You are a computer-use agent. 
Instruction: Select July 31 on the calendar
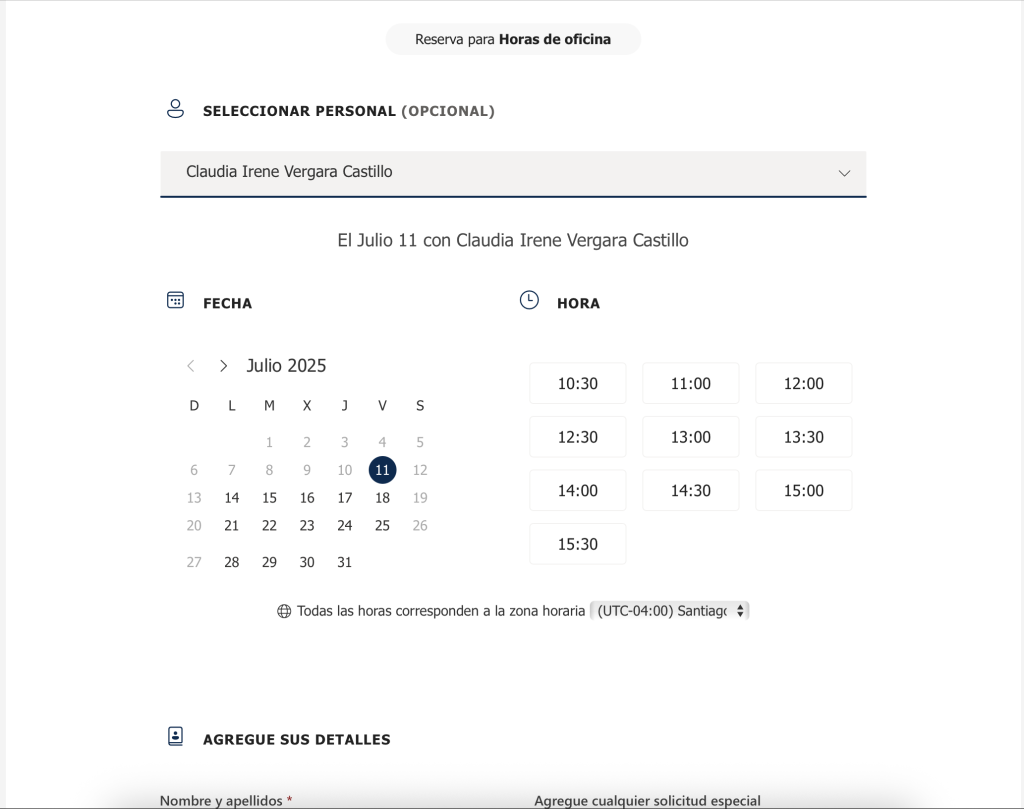pyautogui.click(x=345, y=562)
